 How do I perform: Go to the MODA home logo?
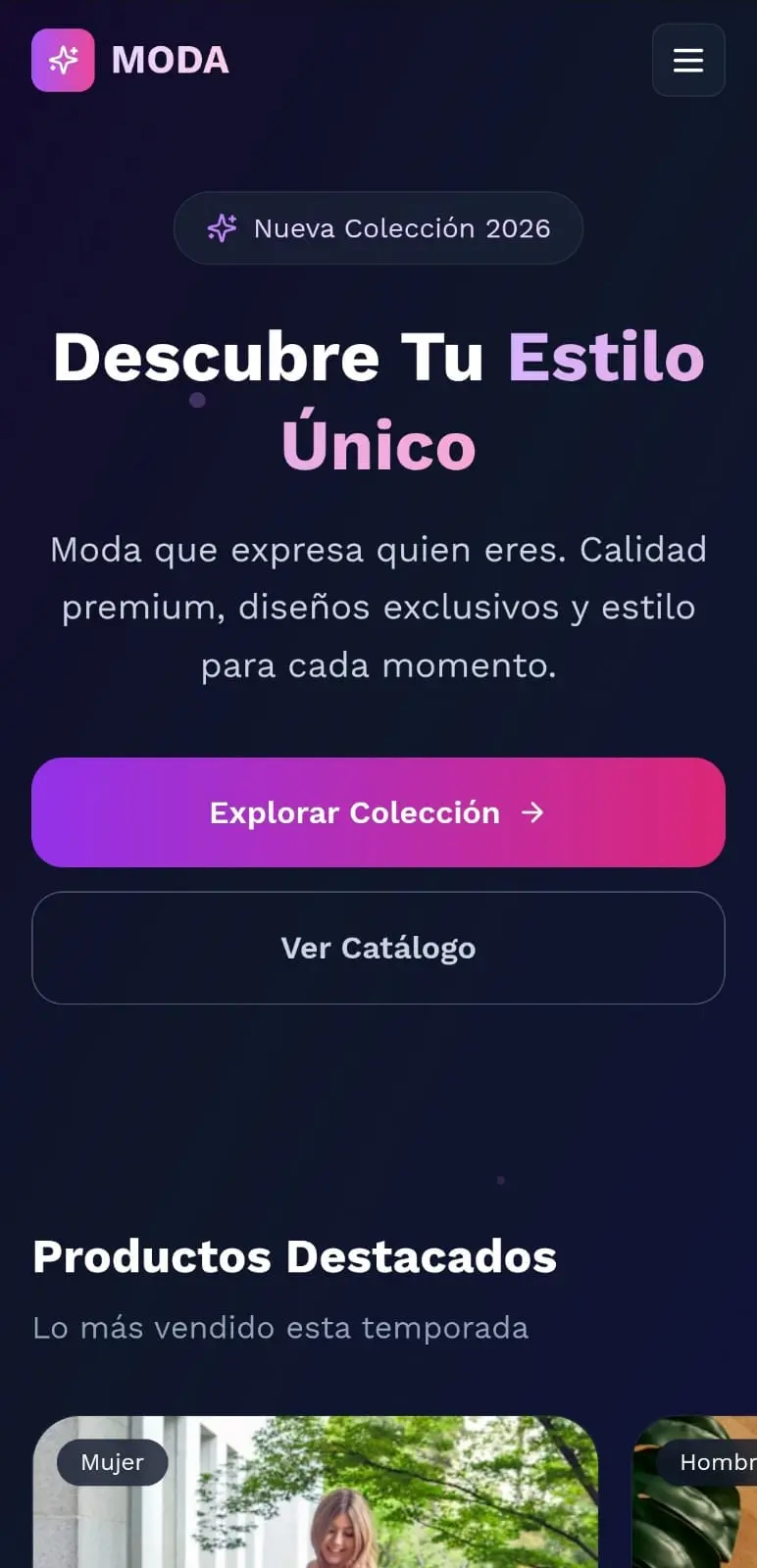coord(130,60)
